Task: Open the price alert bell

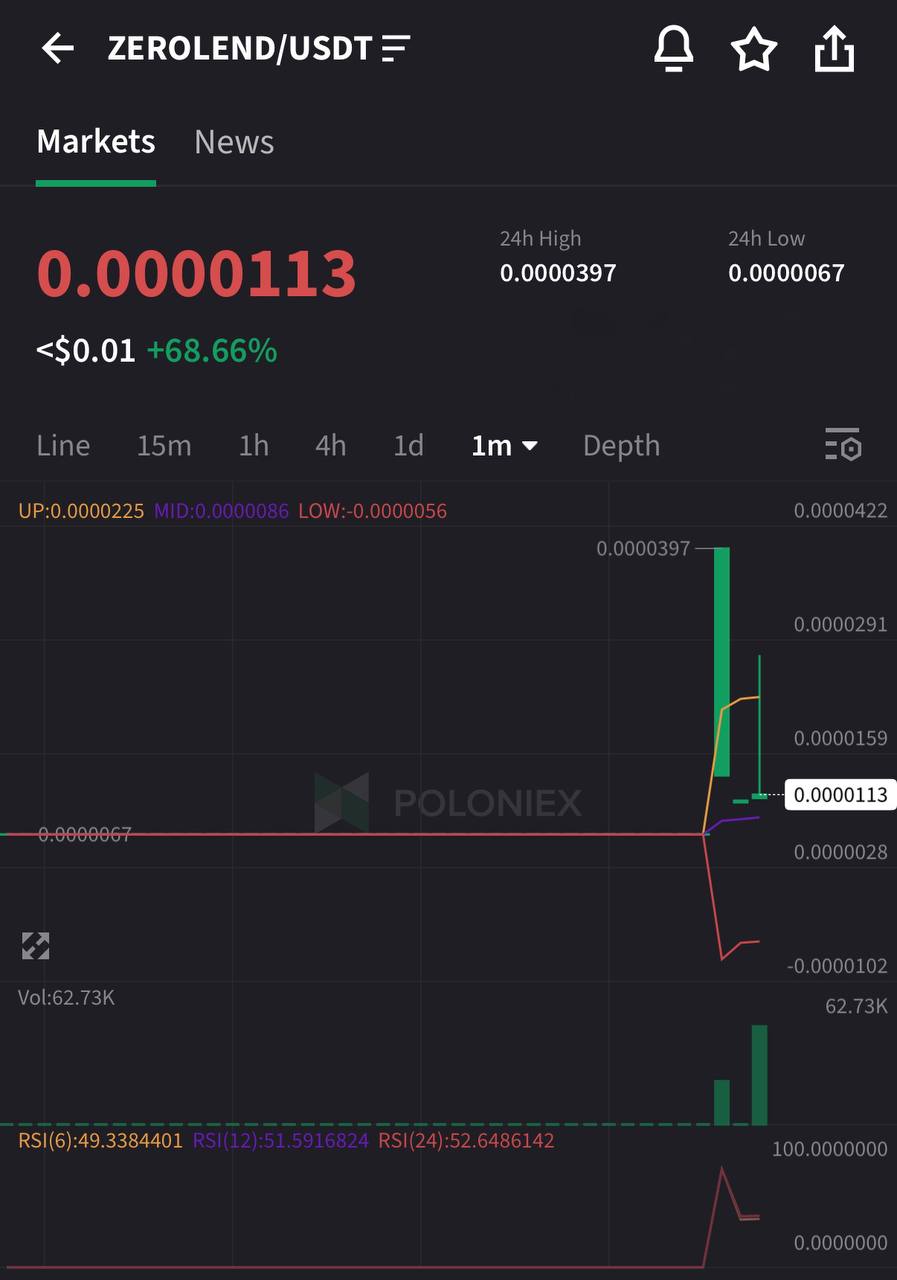Action: [673, 48]
